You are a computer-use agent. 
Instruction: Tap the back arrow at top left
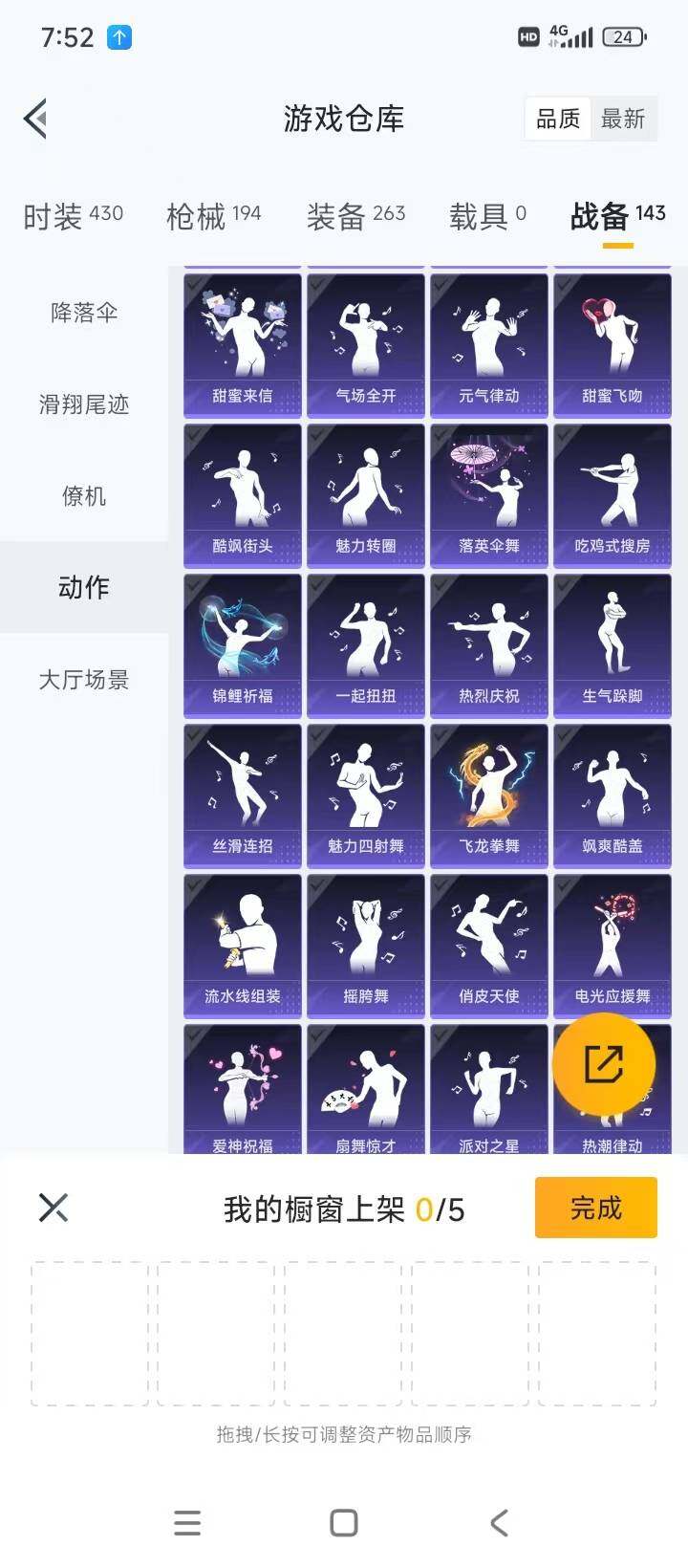35,118
